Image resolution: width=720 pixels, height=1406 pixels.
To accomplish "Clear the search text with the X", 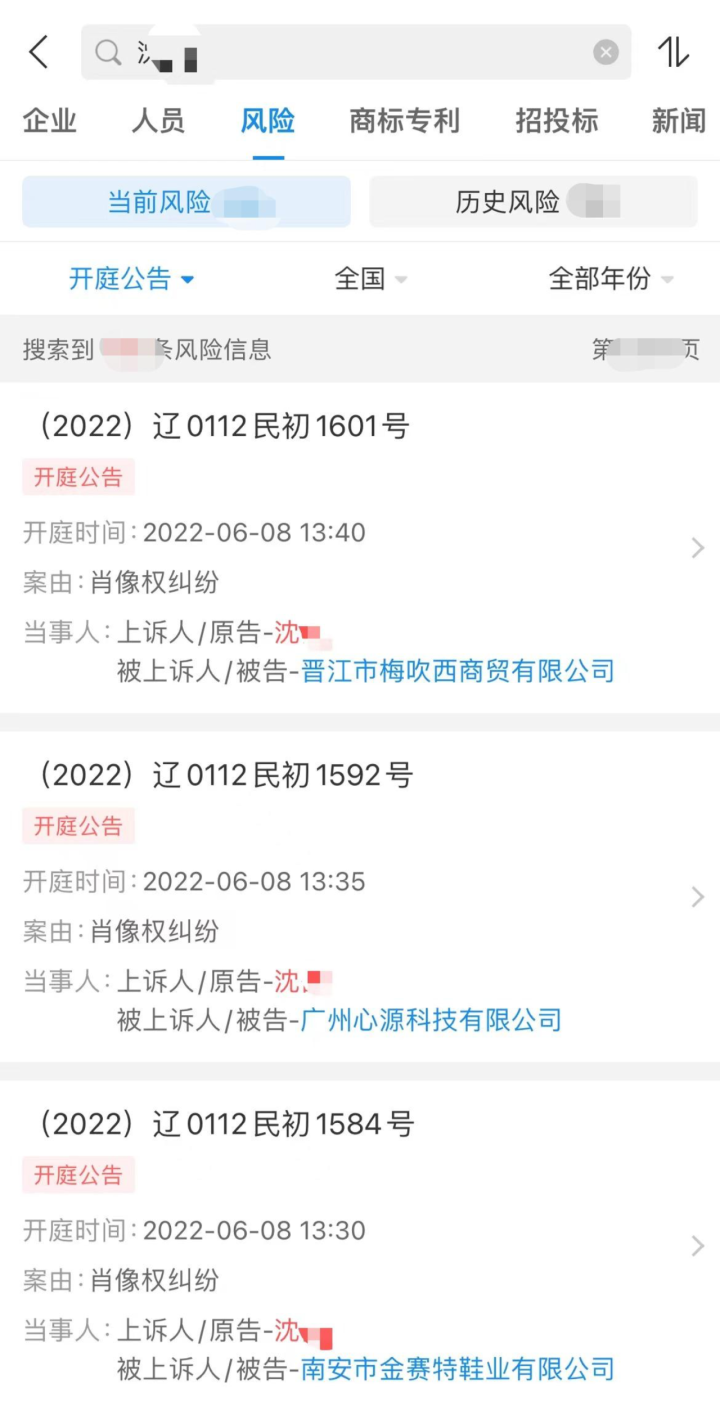I will click(606, 52).
